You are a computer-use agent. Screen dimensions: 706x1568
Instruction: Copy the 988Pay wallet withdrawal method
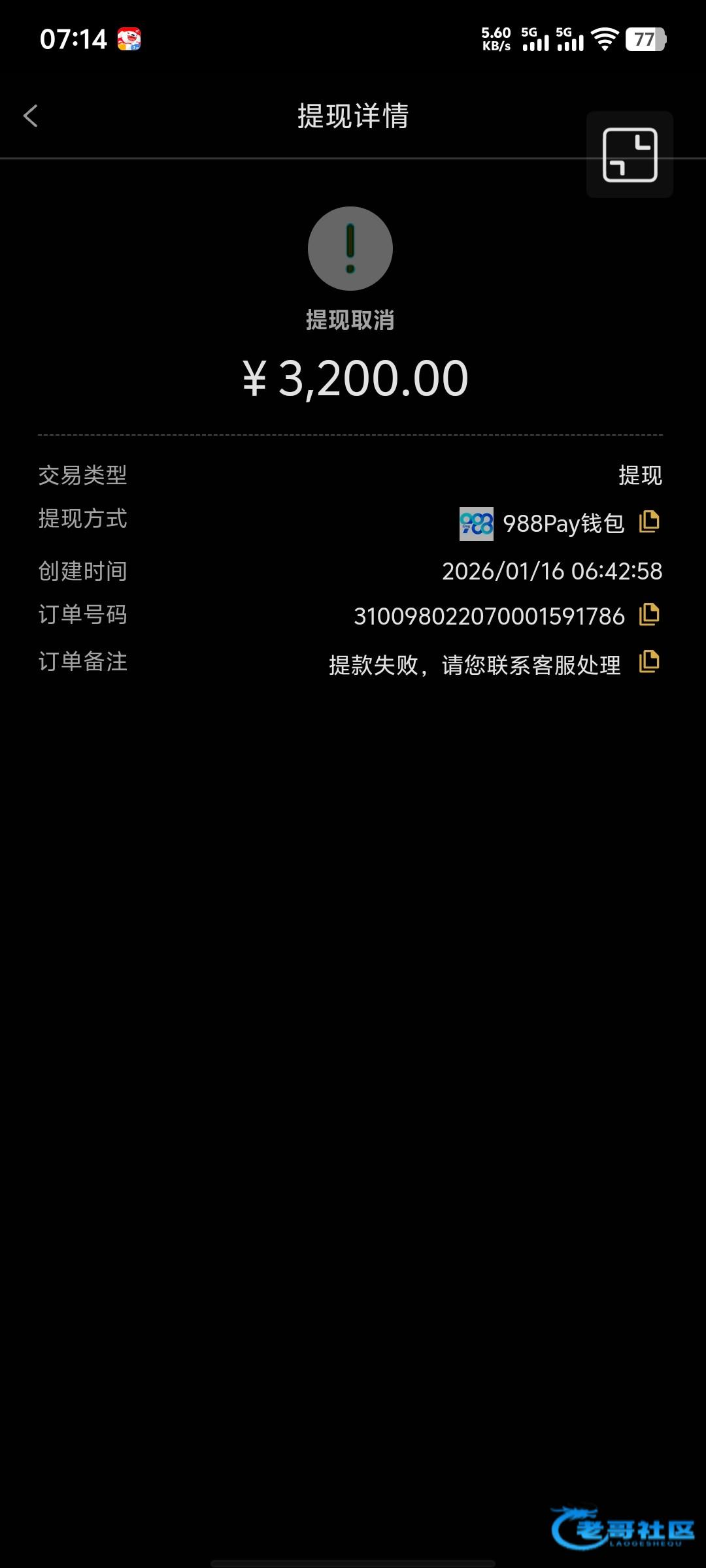(x=648, y=522)
